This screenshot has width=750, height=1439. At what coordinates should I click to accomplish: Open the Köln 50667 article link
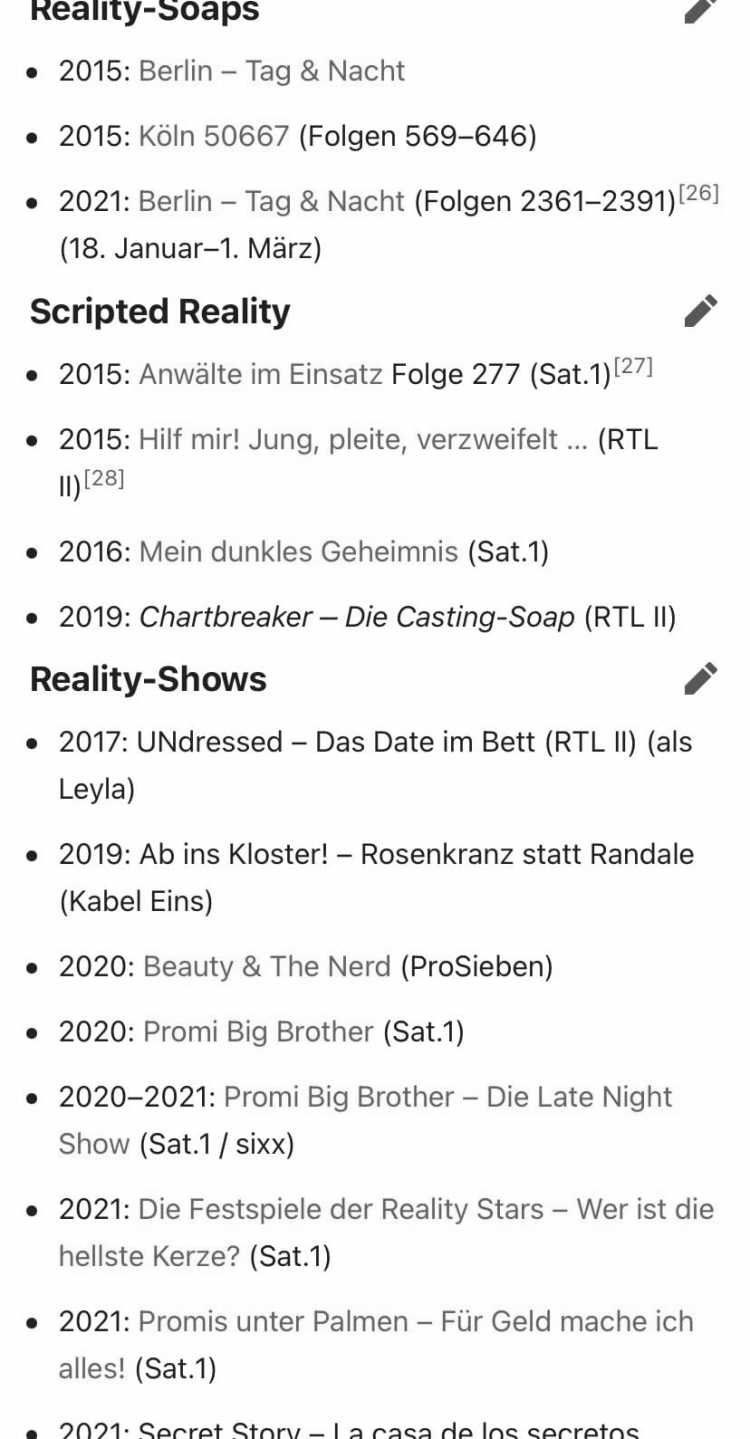pyautogui.click(x=214, y=136)
